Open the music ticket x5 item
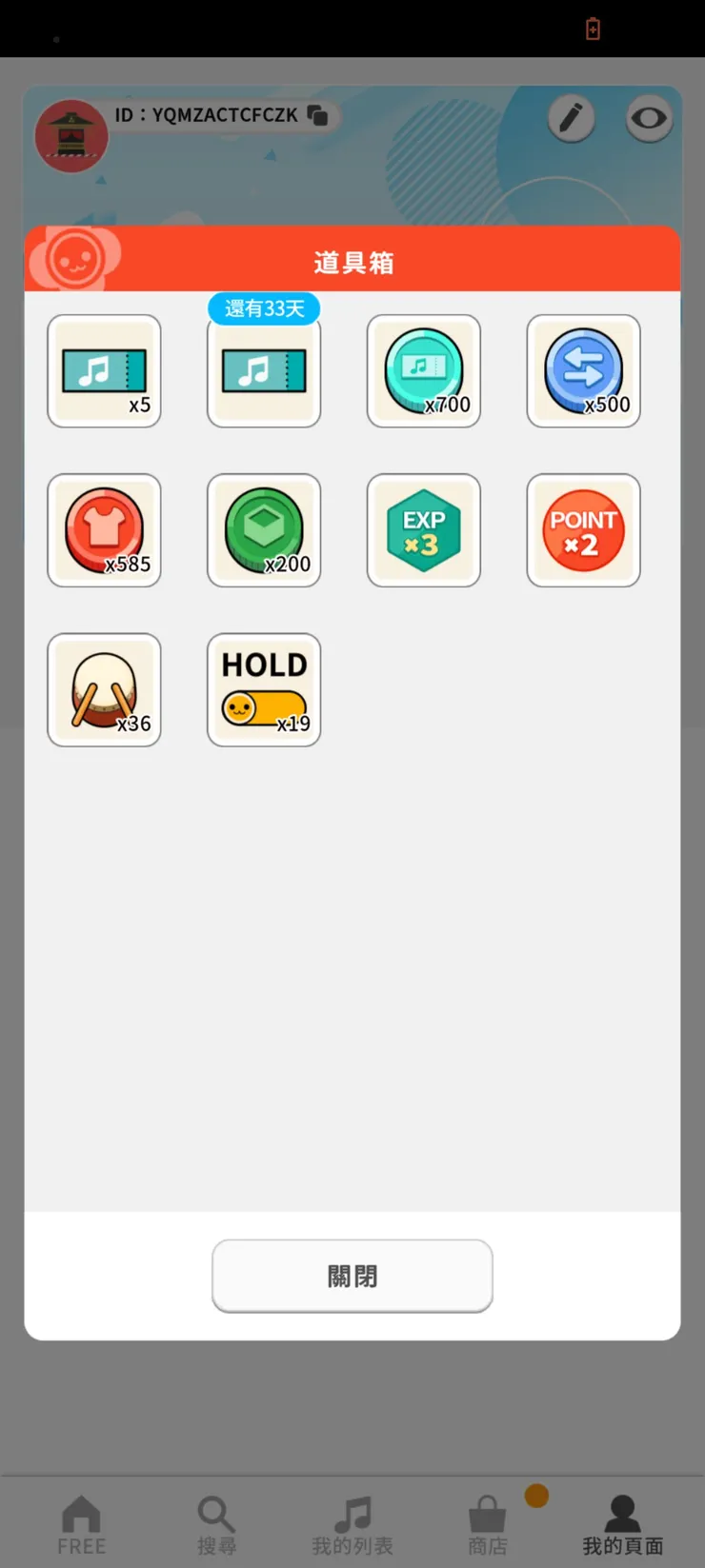Viewport: 705px width, 1568px height. [x=104, y=371]
